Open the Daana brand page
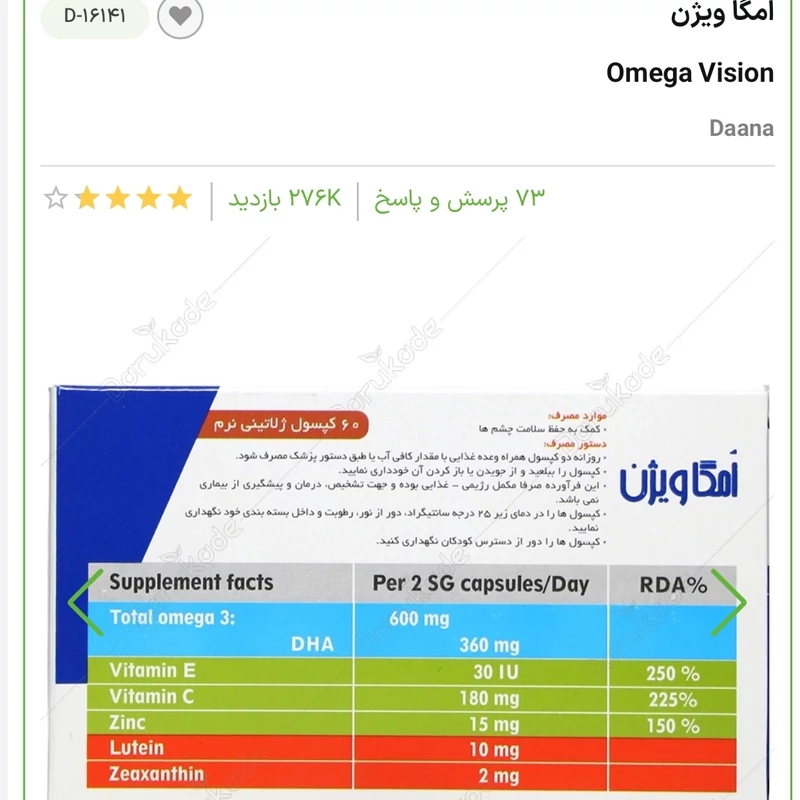The height and width of the screenshot is (800, 800). click(x=741, y=128)
